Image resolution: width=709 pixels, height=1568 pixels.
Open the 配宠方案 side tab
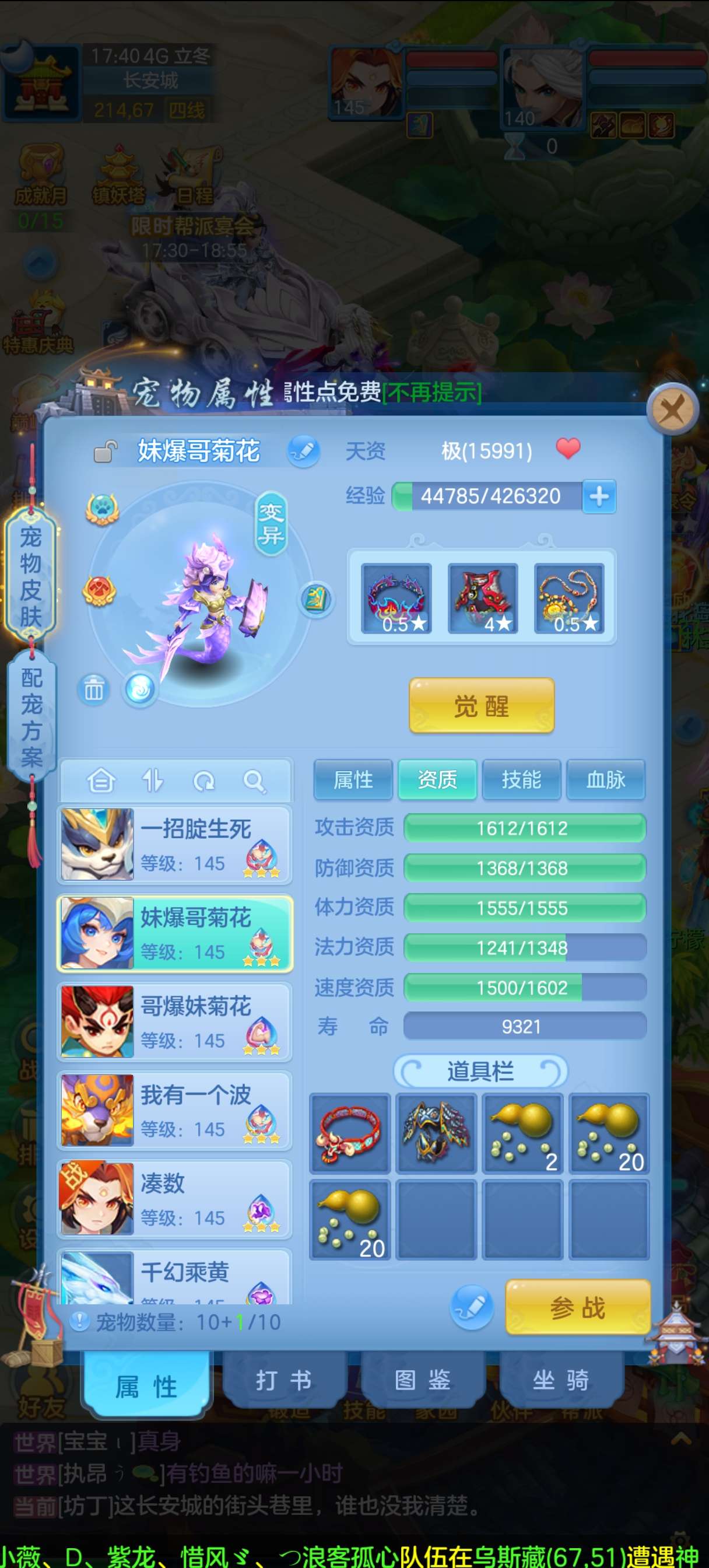(31, 717)
